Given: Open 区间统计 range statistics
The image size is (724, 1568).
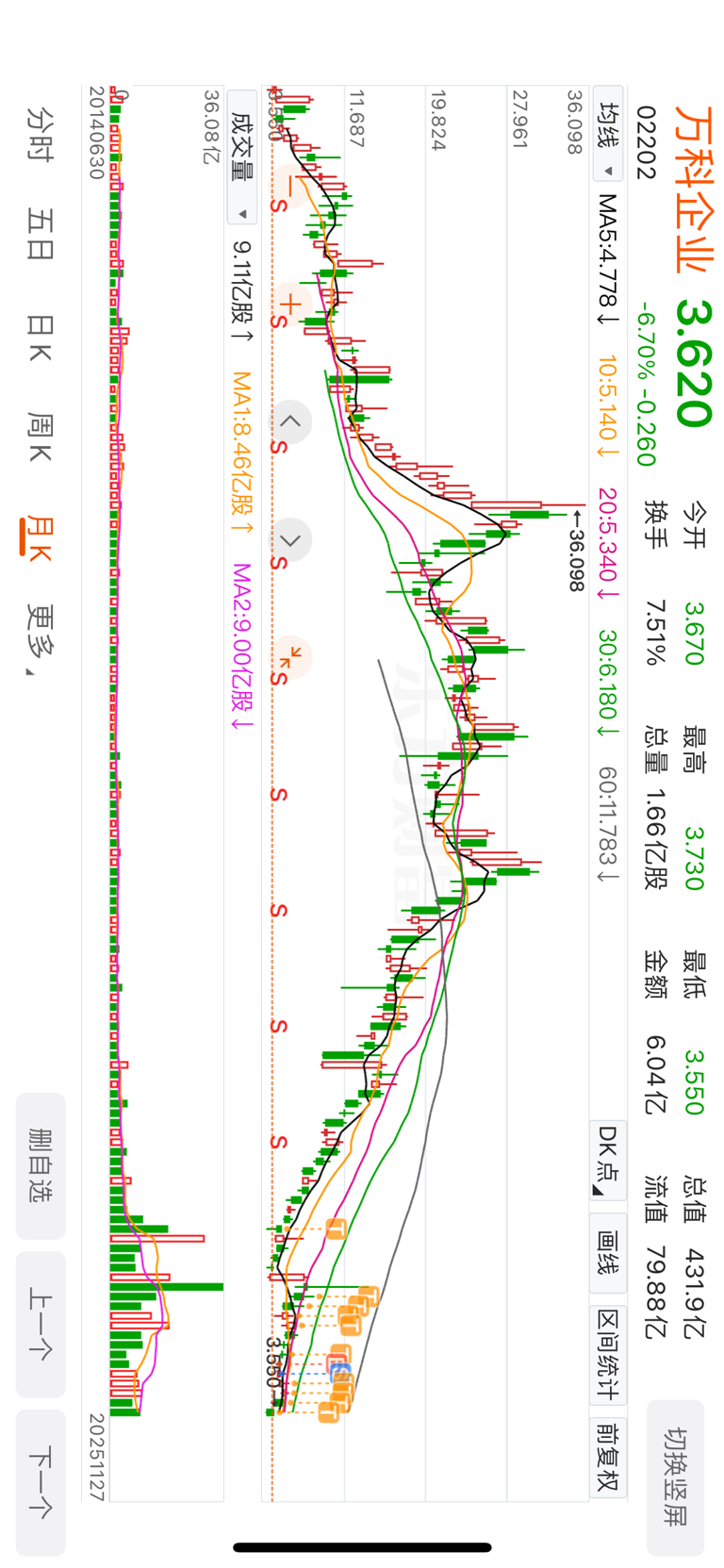Looking at the screenshot, I should tap(608, 1353).
